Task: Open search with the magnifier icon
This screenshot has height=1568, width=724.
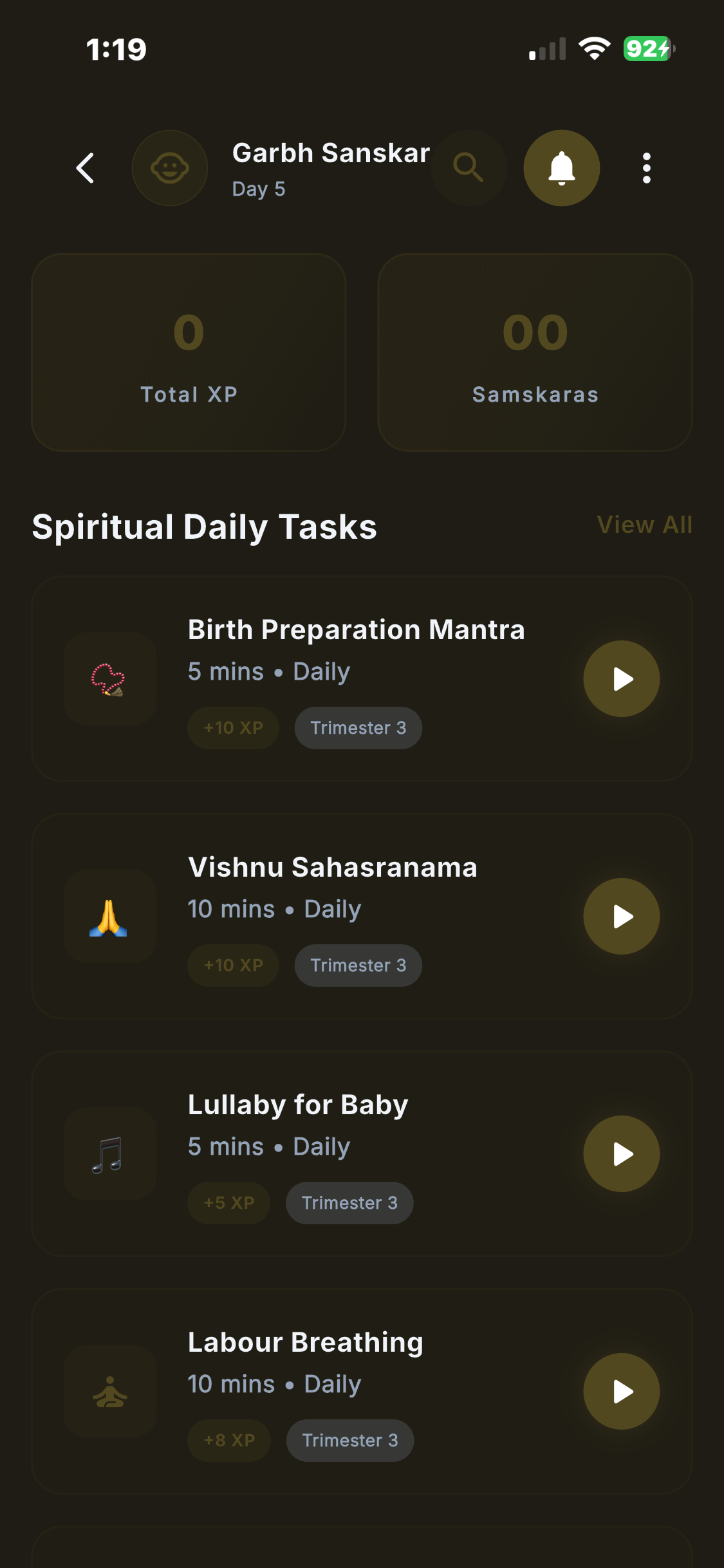Action: [468, 168]
